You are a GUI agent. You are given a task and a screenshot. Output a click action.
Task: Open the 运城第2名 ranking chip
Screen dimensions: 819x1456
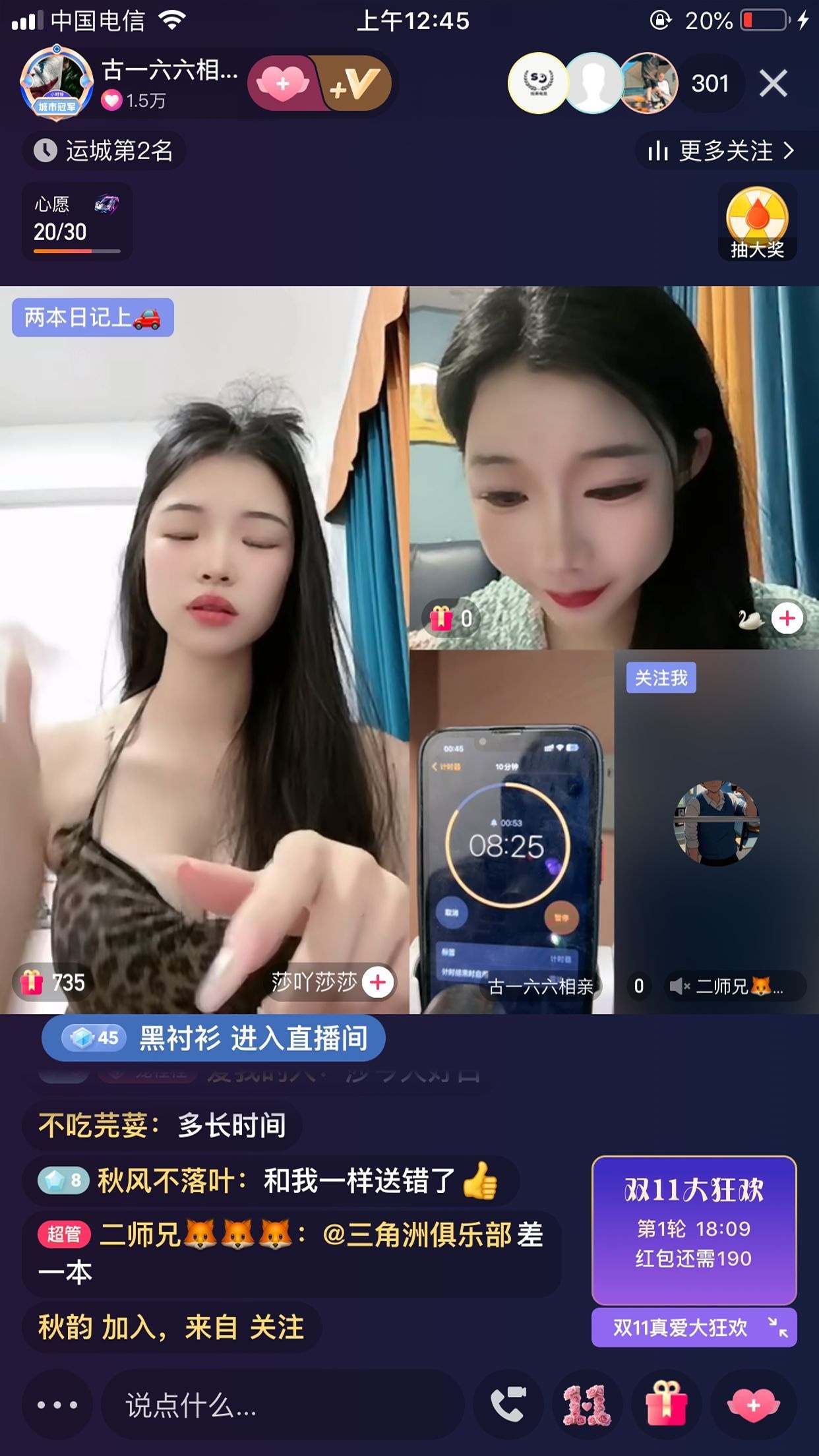[x=104, y=151]
